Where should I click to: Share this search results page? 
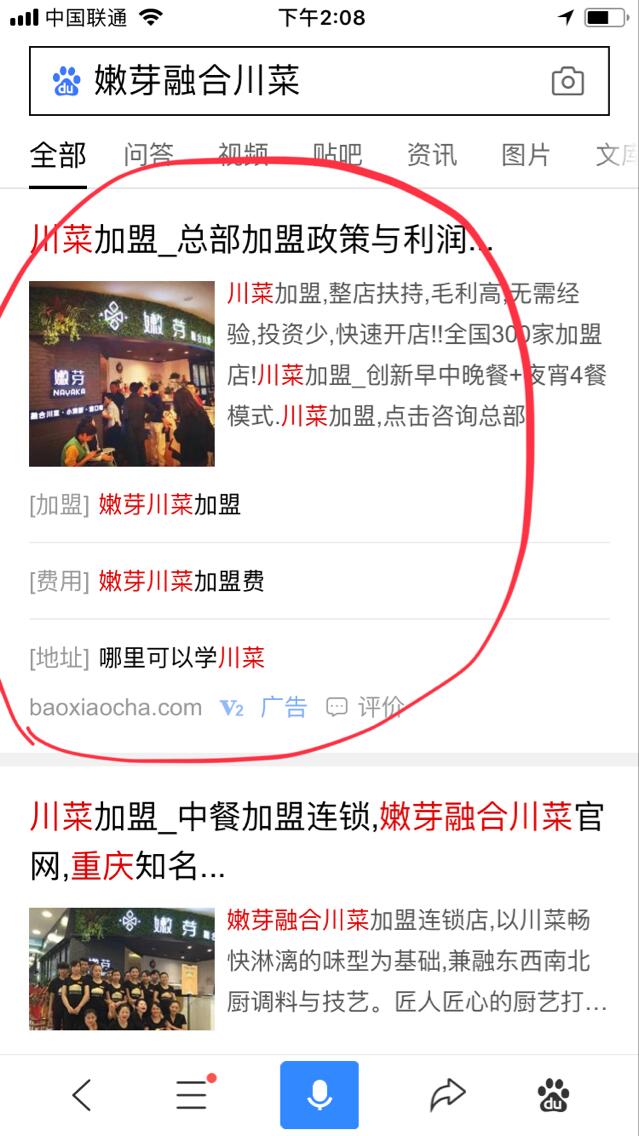pos(447,1095)
